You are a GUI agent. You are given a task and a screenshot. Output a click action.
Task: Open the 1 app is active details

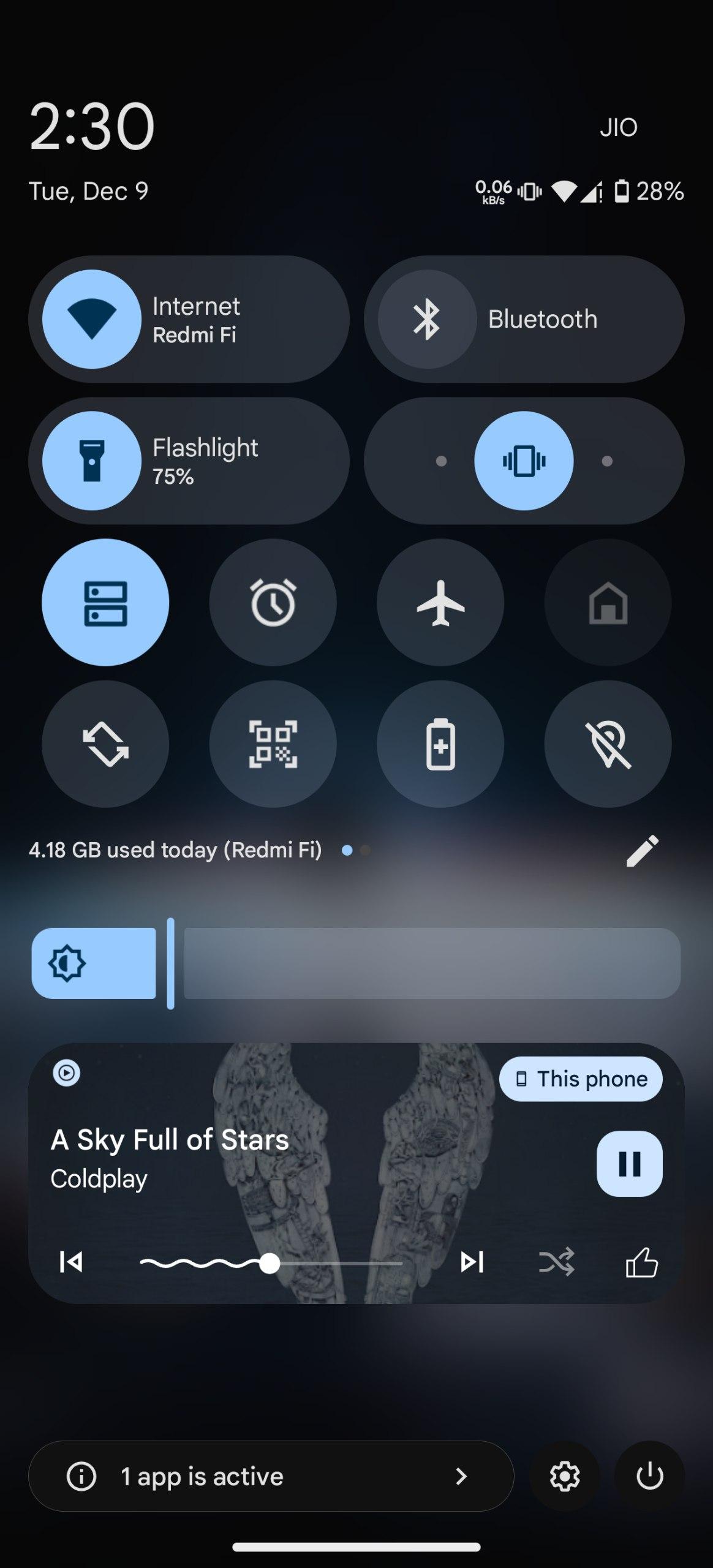point(271,1476)
